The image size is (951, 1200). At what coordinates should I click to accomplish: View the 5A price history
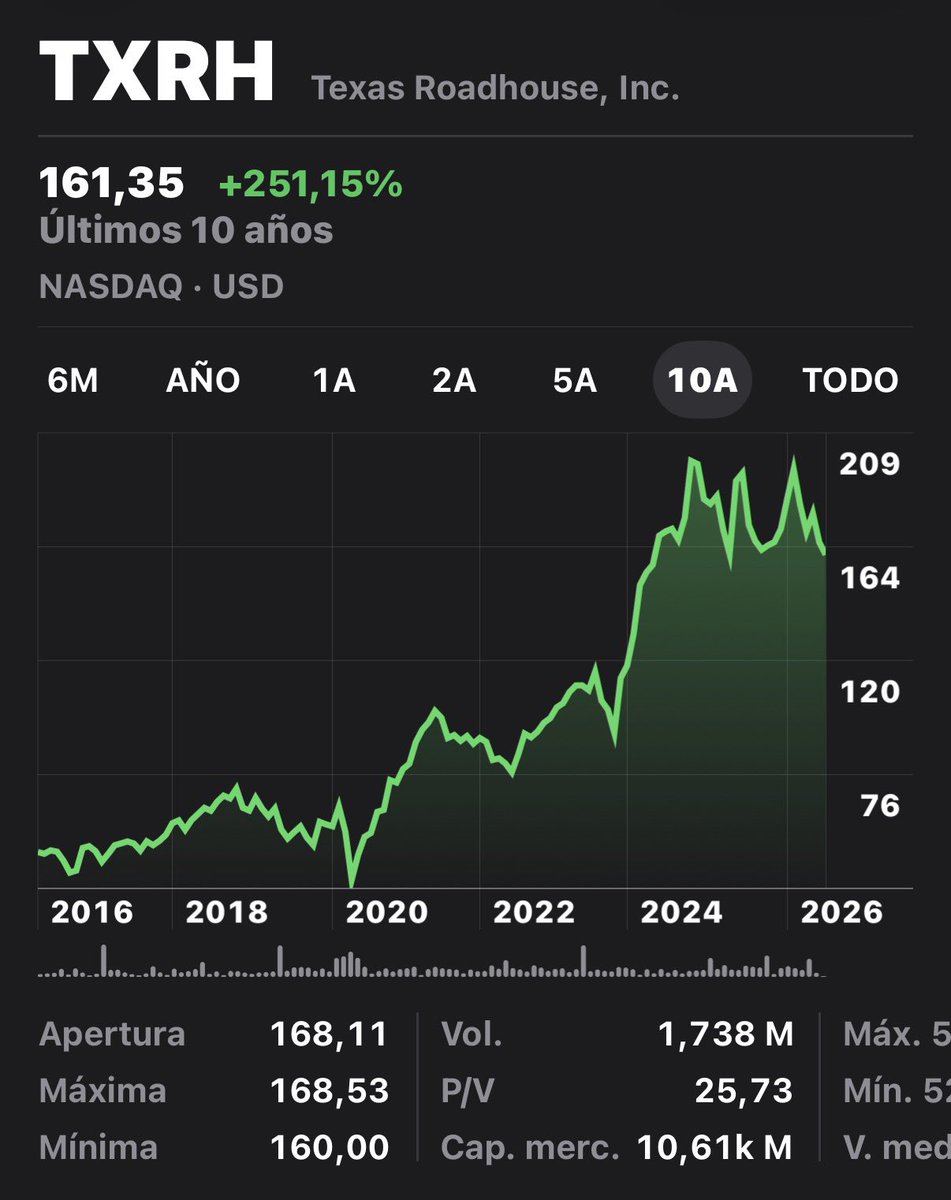(x=575, y=380)
